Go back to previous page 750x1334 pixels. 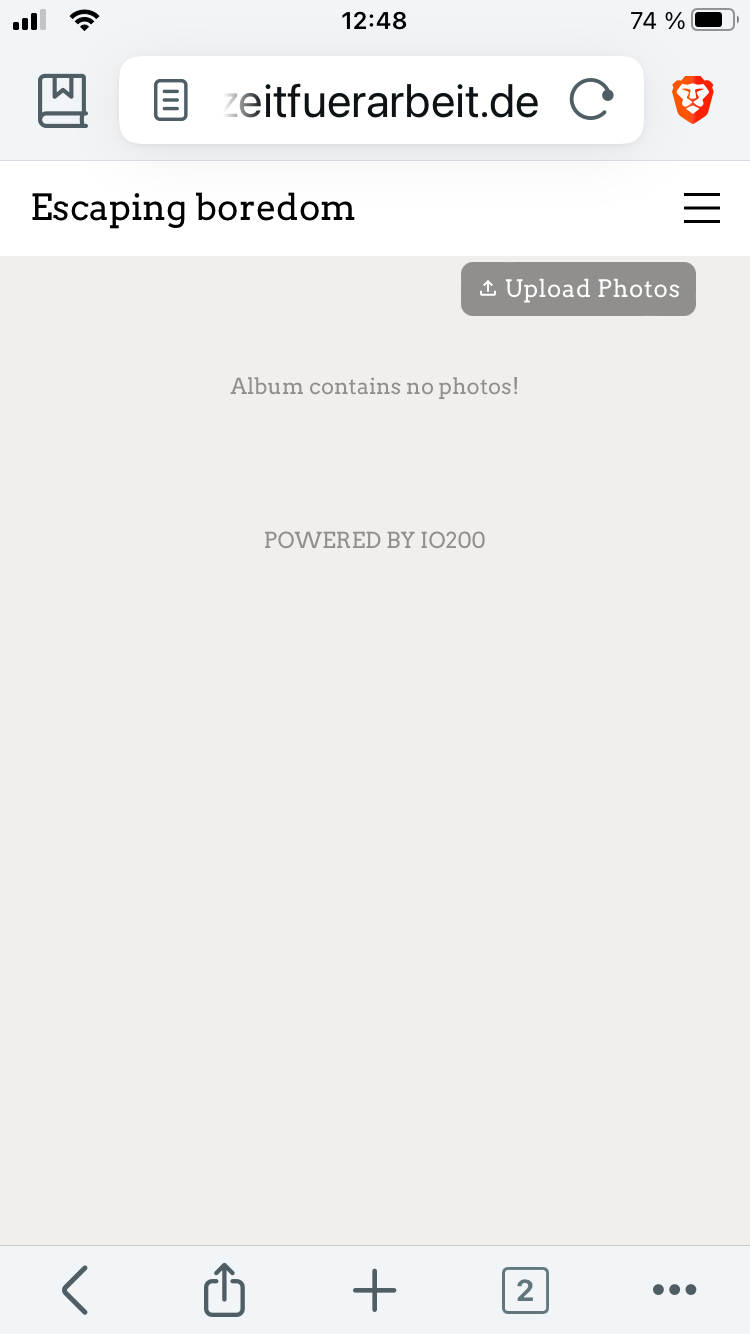pos(75,1289)
